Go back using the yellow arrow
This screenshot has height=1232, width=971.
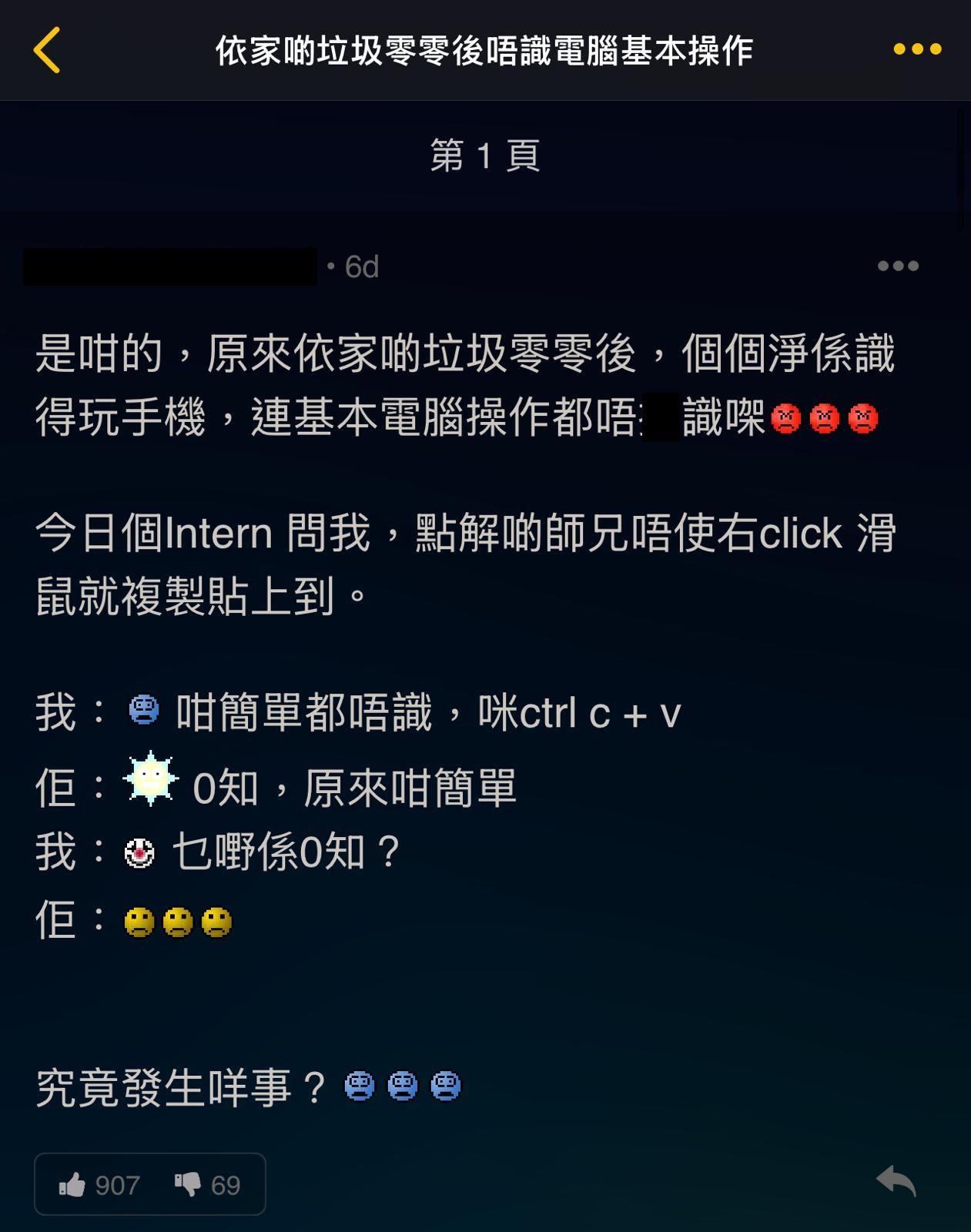click(x=47, y=50)
